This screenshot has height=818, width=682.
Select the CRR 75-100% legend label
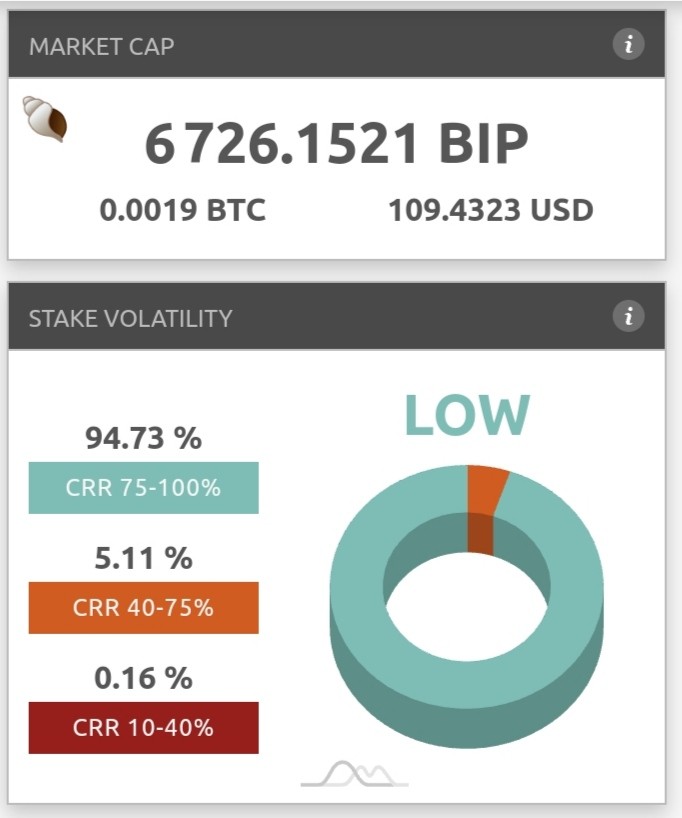(143, 488)
